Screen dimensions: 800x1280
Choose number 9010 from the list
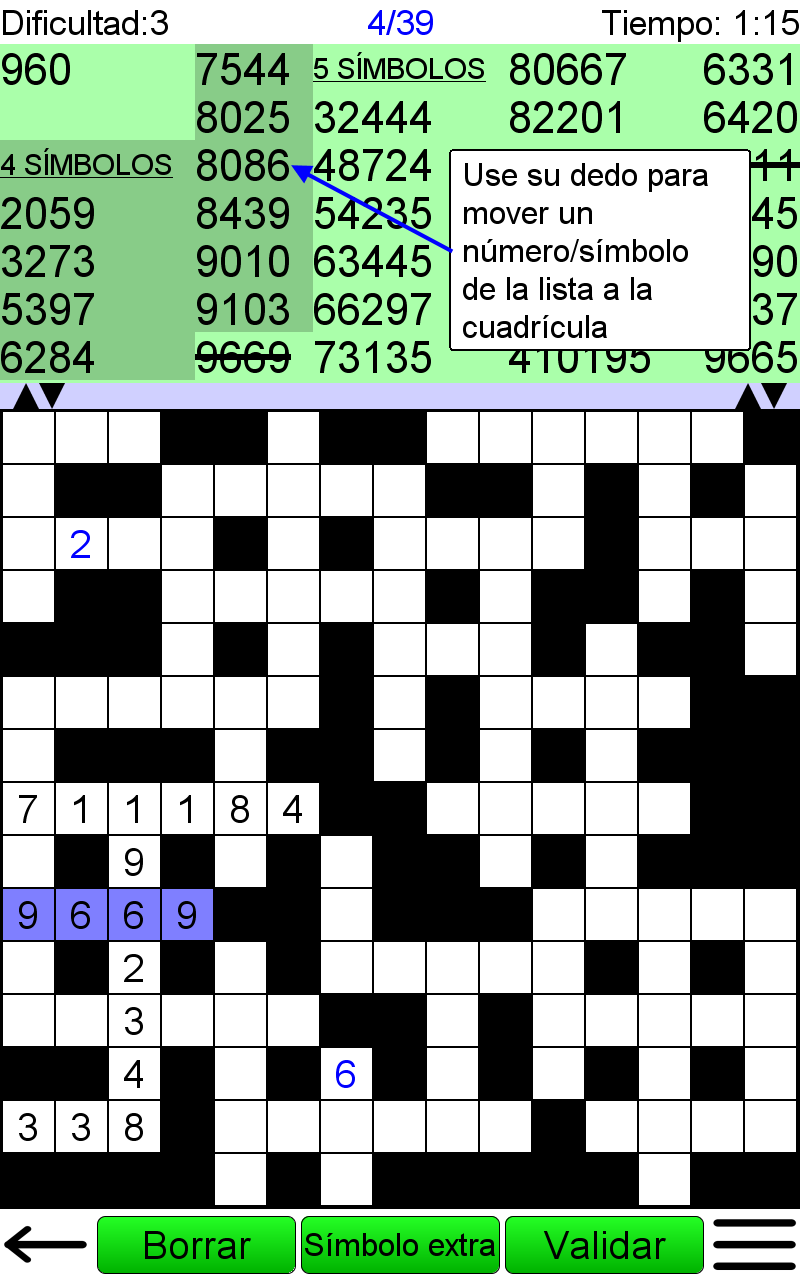[243, 262]
